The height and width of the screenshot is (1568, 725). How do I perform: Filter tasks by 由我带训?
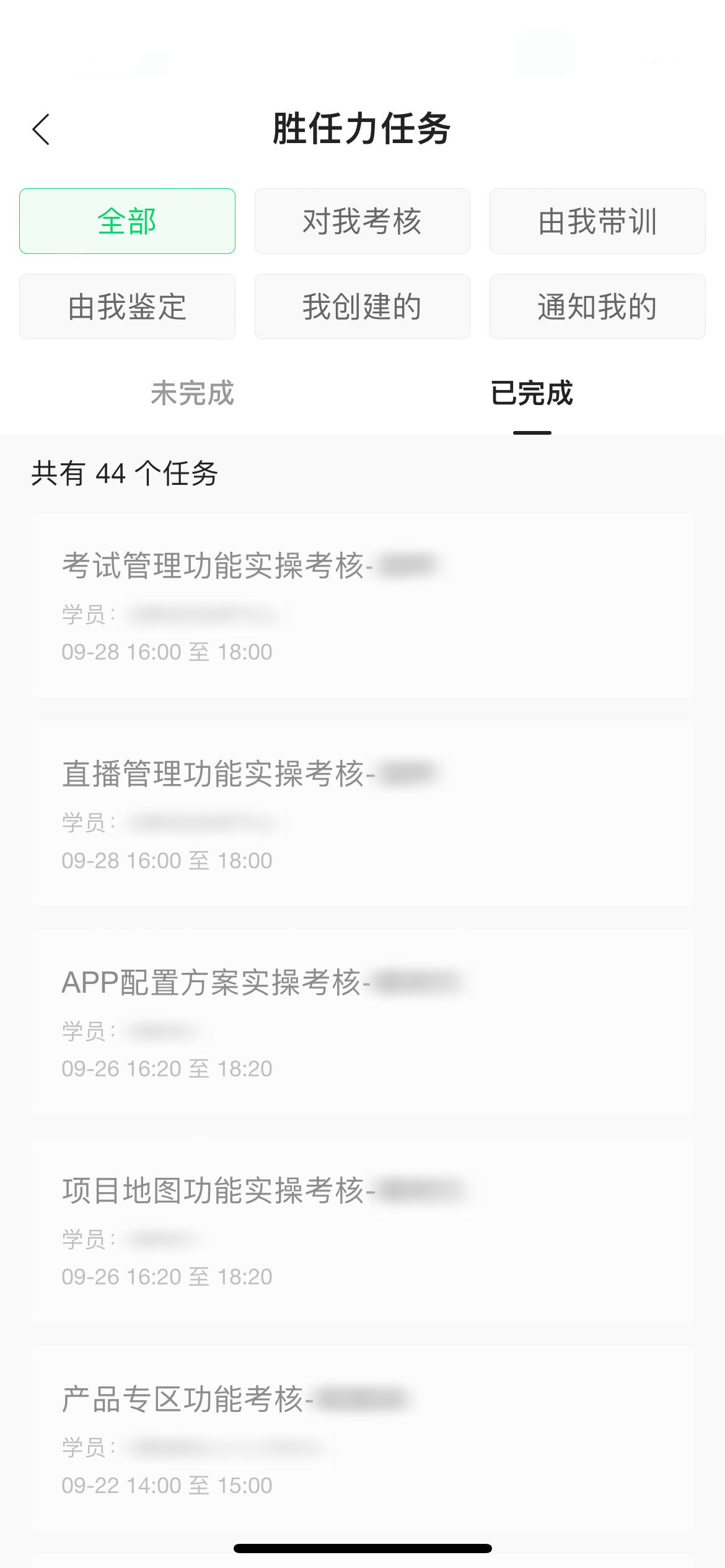[x=597, y=221]
